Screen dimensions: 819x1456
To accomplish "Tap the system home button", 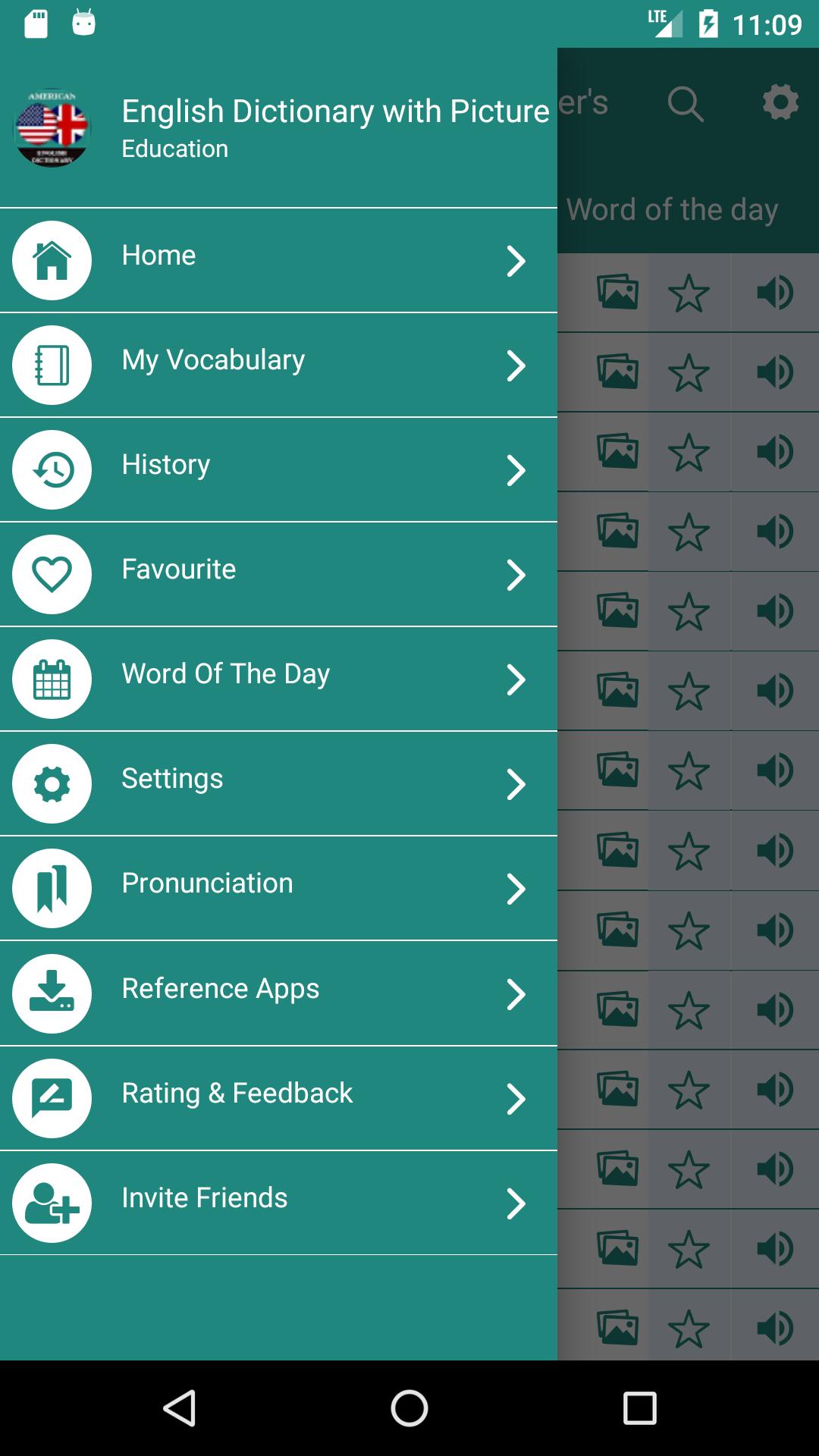I will (x=409, y=1408).
